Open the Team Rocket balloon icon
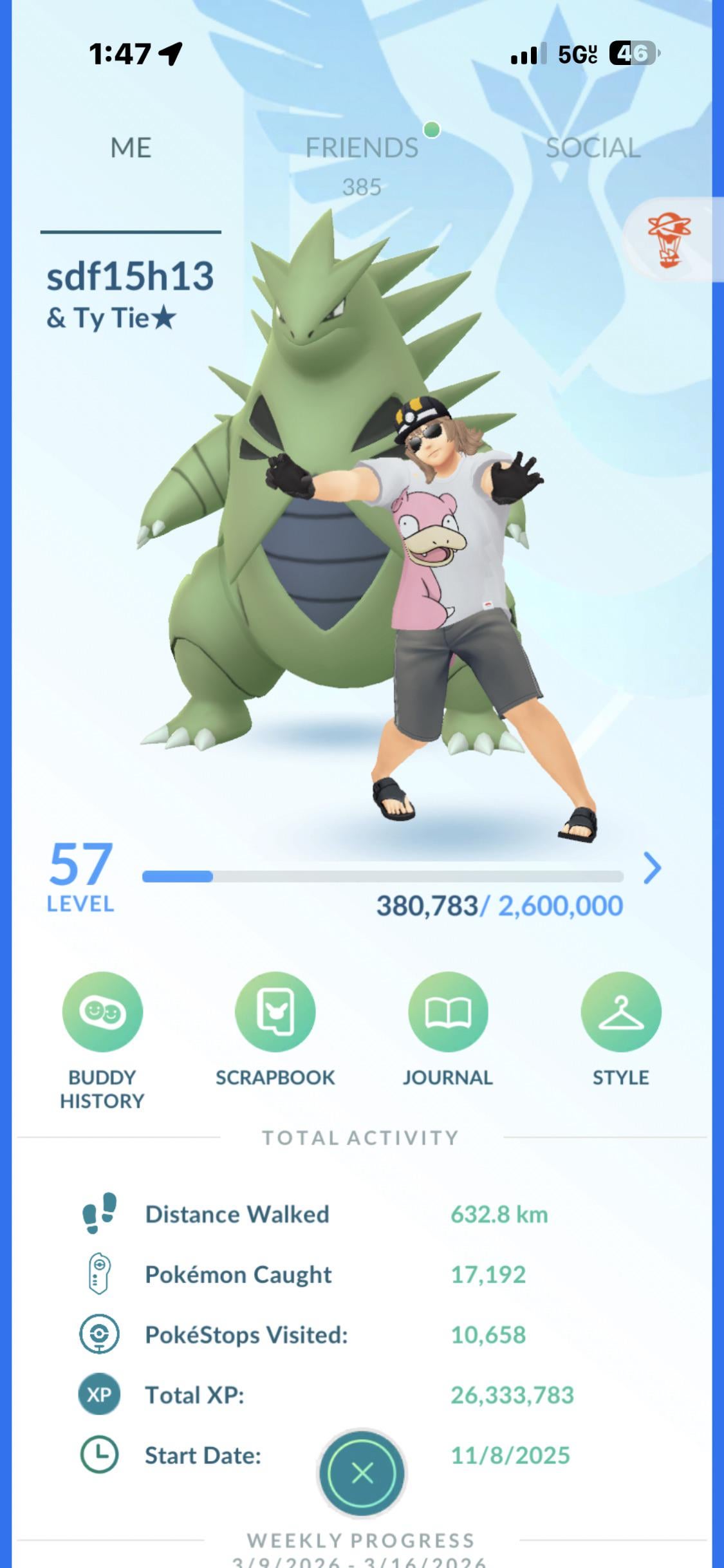This screenshot has width=724, height=1568. pos(669,240)
